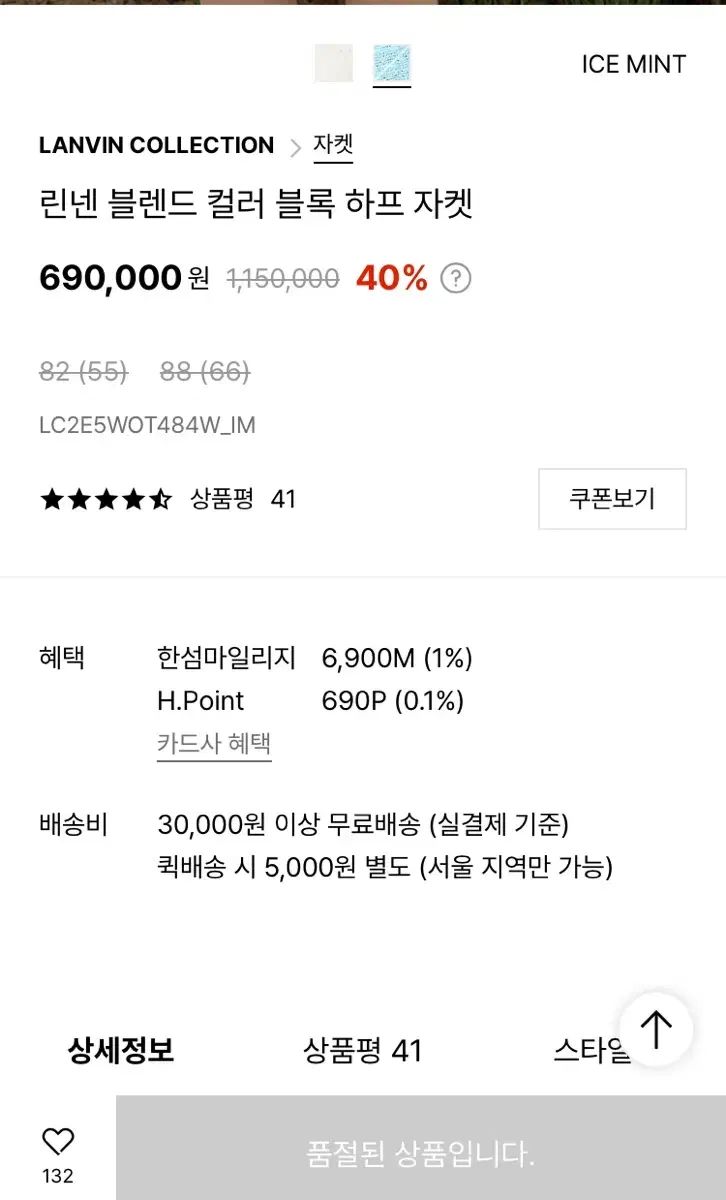Switch to the 상품평 41 reviews tab
The height and width of the screenshot is (1200, 726).
(363, 1051)
